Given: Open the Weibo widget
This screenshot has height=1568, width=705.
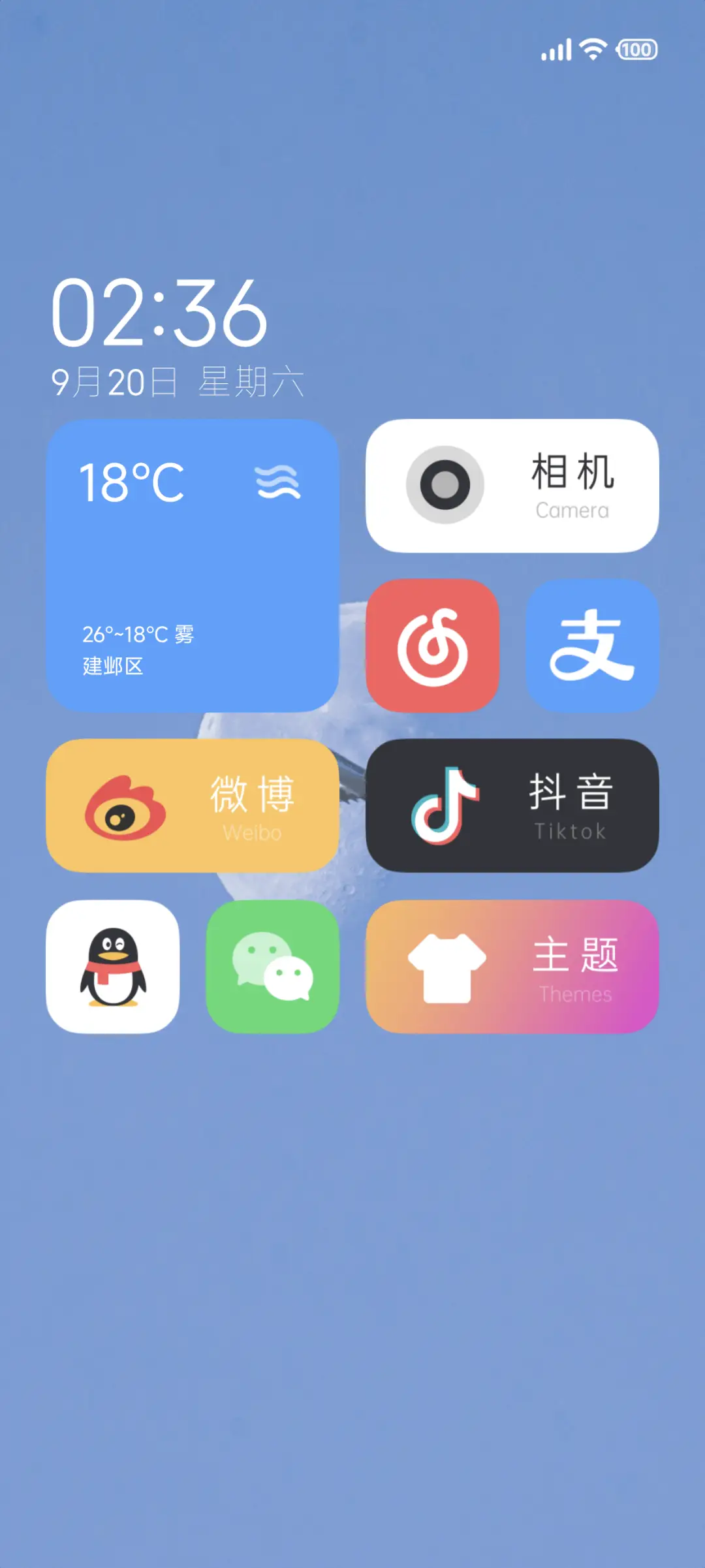Looking at the screenshot, I should click(x=193, y=808).
